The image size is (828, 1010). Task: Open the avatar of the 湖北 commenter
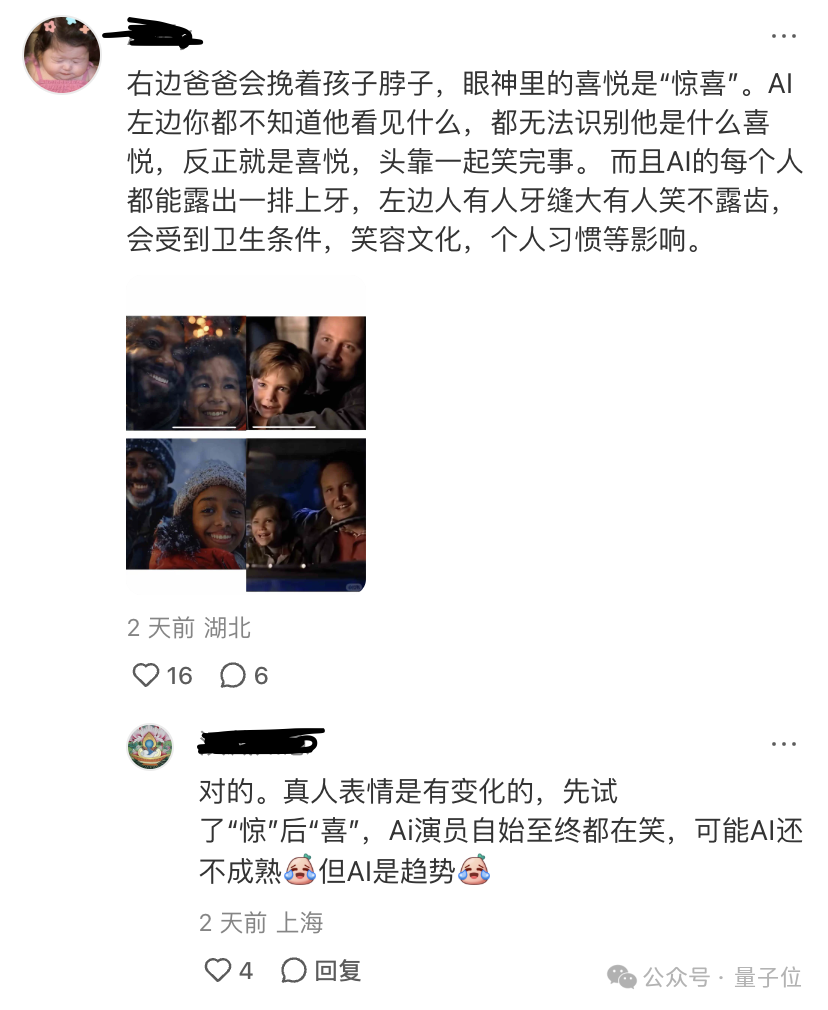62,55
